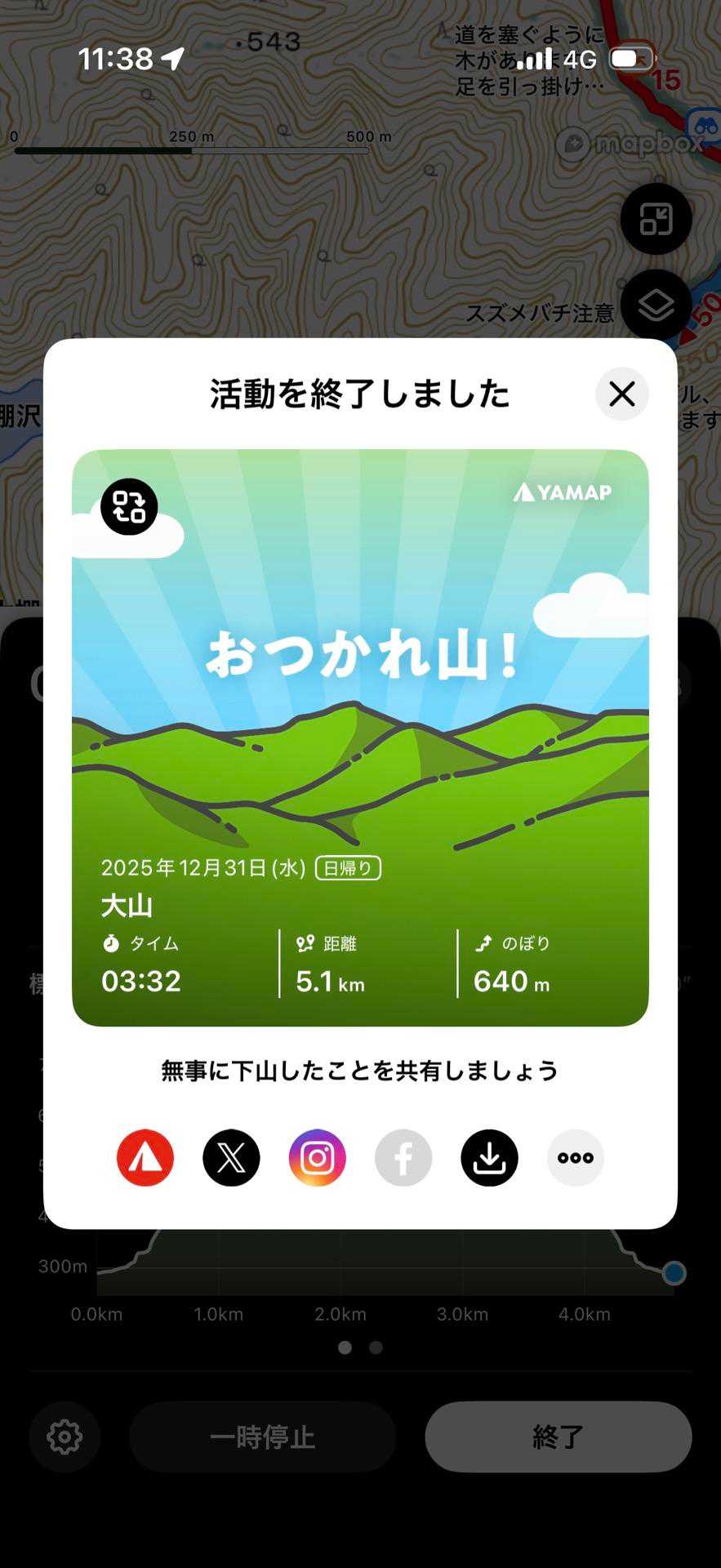Share the activity to YAMAP
The height and width of the screenshot is (1568, 721).
[x=145, y=1158]
